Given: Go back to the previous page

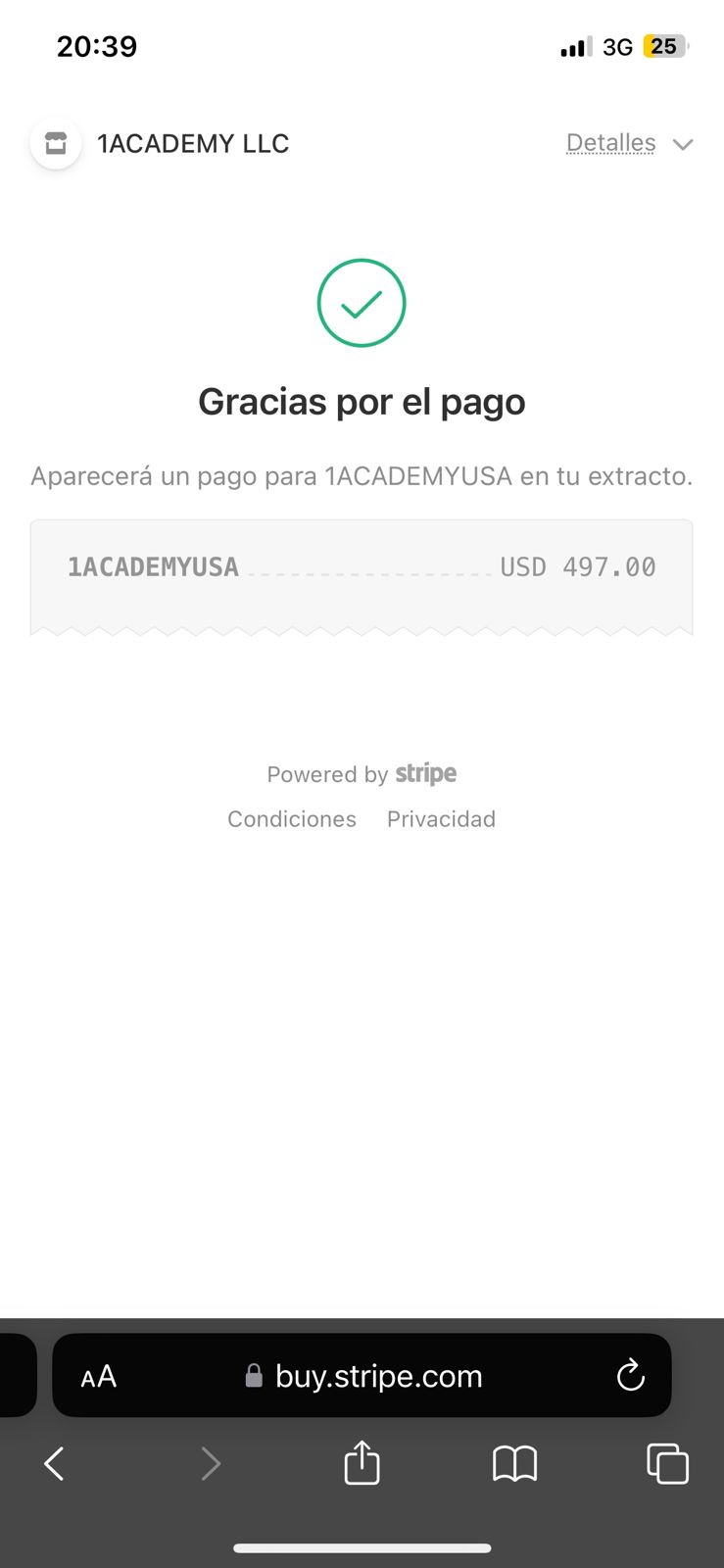Looking at the screenshot, I should pyautogui.click(x=55, y=1464).
